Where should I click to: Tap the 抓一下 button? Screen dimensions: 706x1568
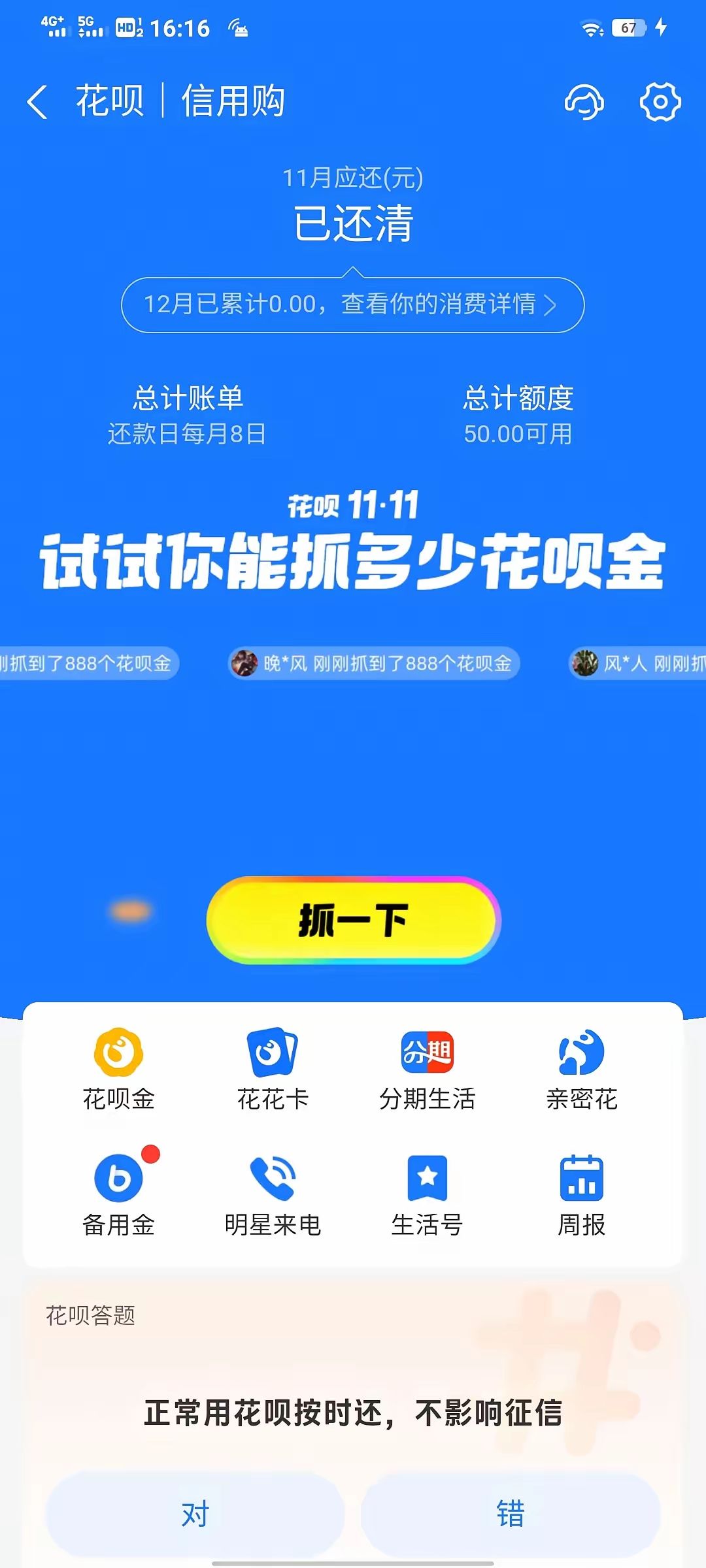(353, 920)
